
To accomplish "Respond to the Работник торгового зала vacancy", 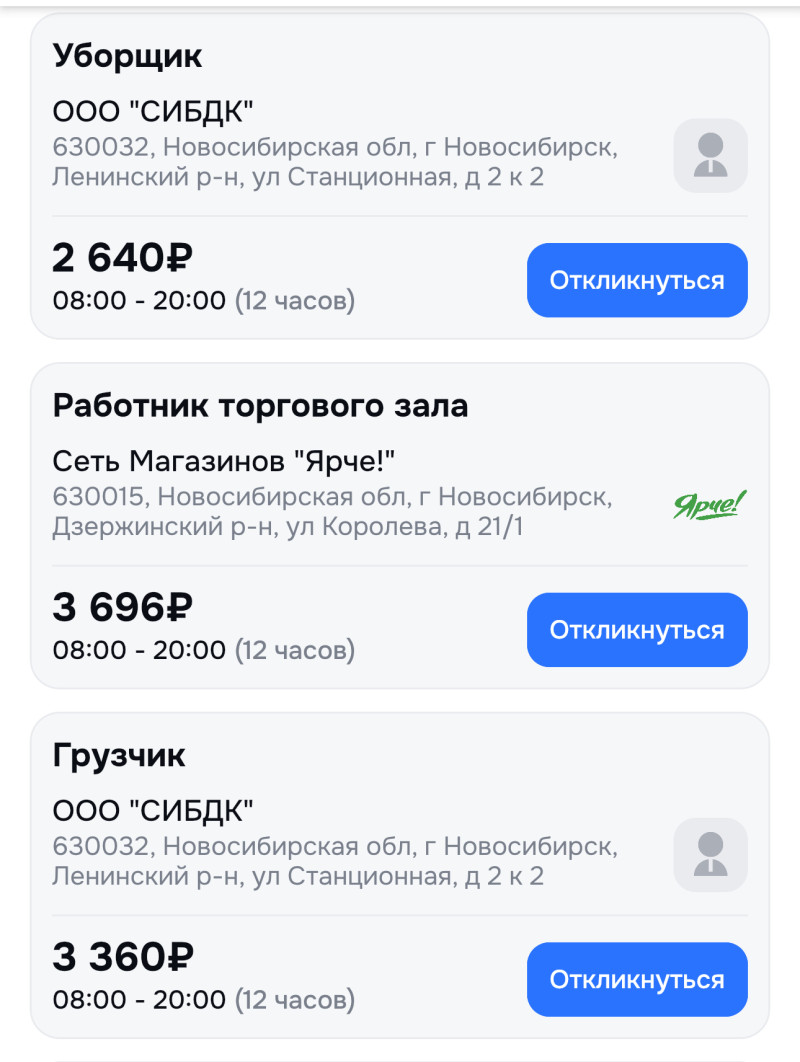I will [x=637, y=630].
